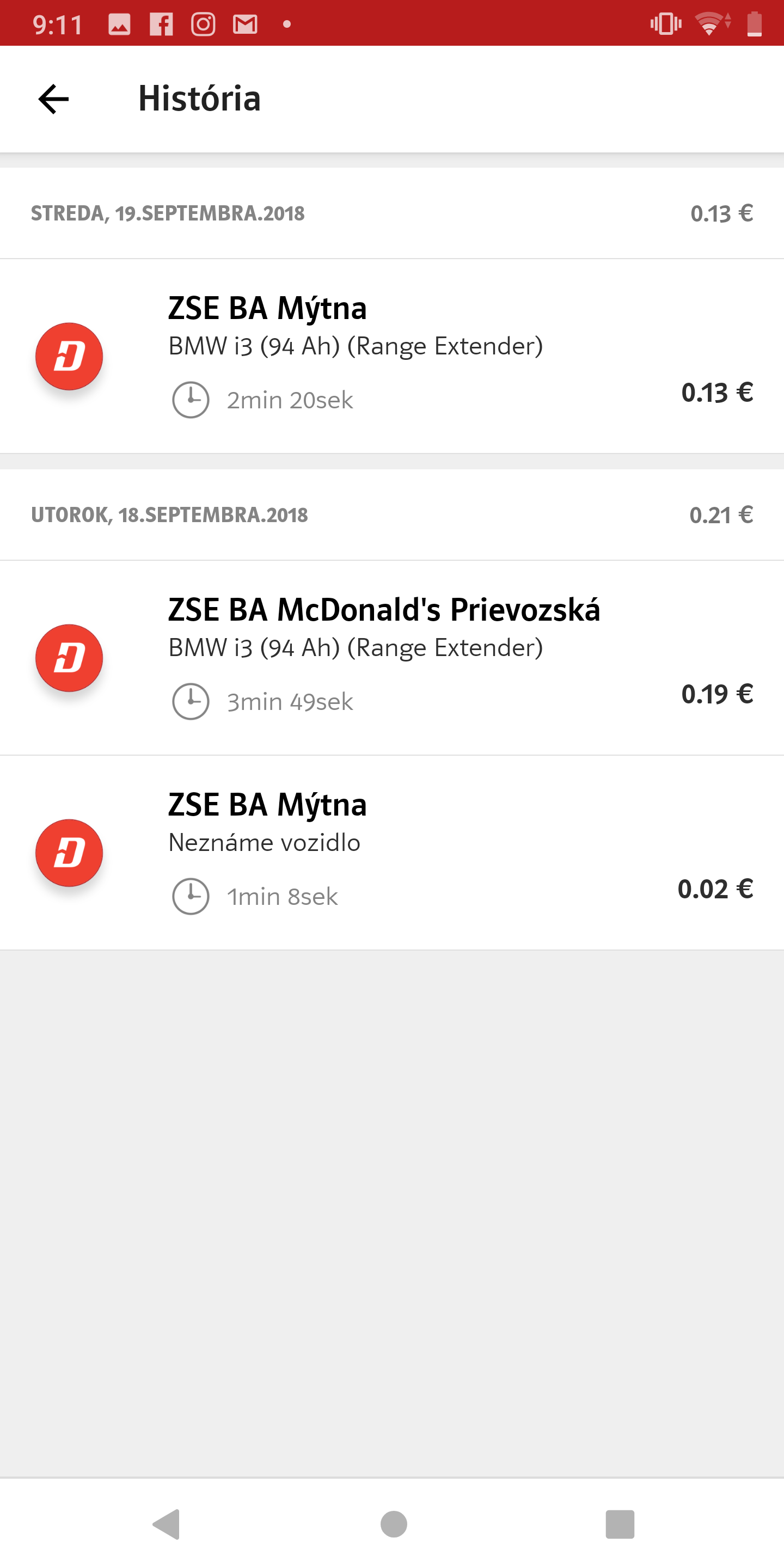784x1568 pixels.
Task: Open the ZSE BA McDonald's Prievozská charging session
Action: tap(392, 658)
